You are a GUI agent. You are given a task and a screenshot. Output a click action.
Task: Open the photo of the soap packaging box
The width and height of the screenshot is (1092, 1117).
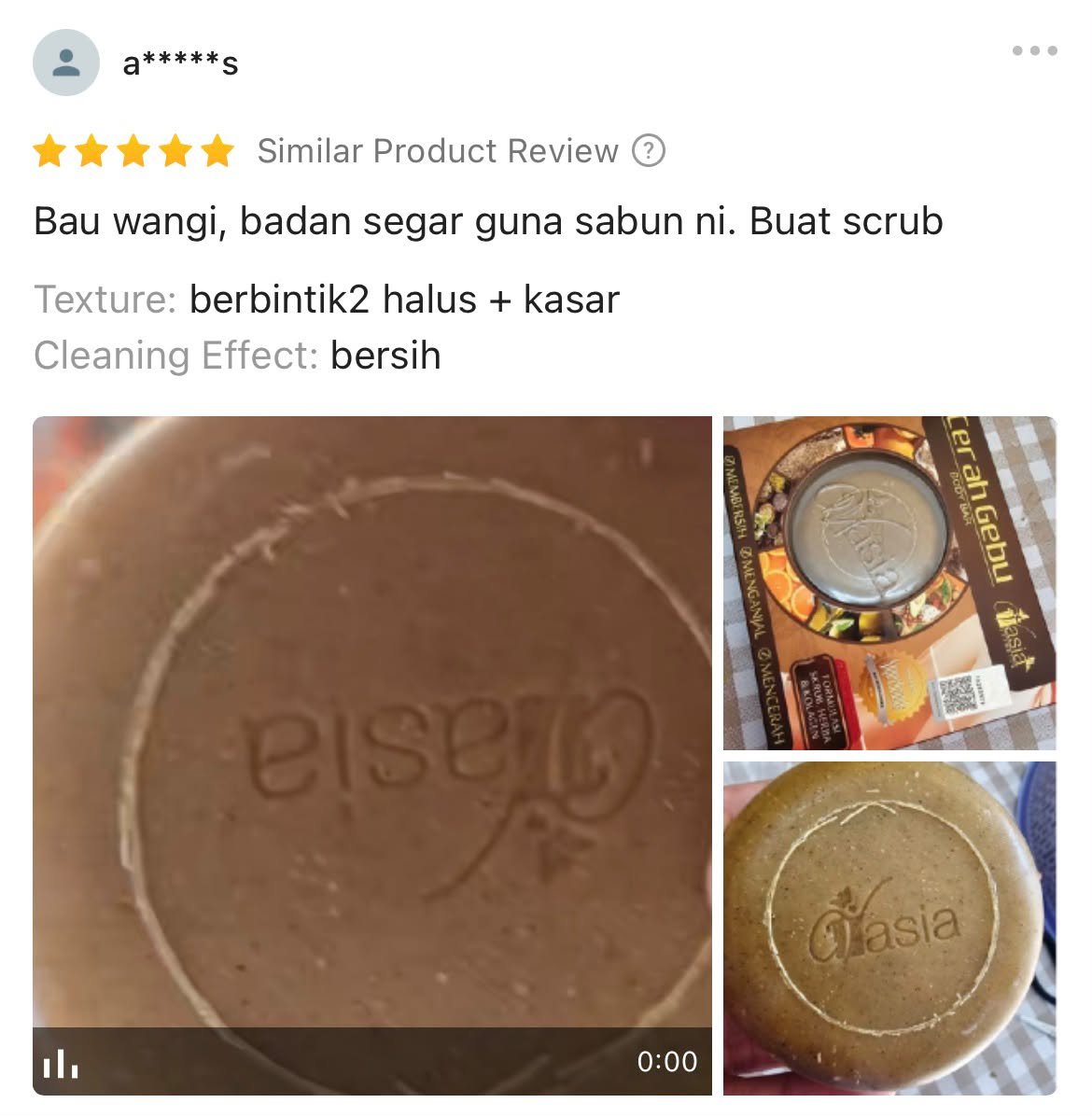tap(889, 582)
